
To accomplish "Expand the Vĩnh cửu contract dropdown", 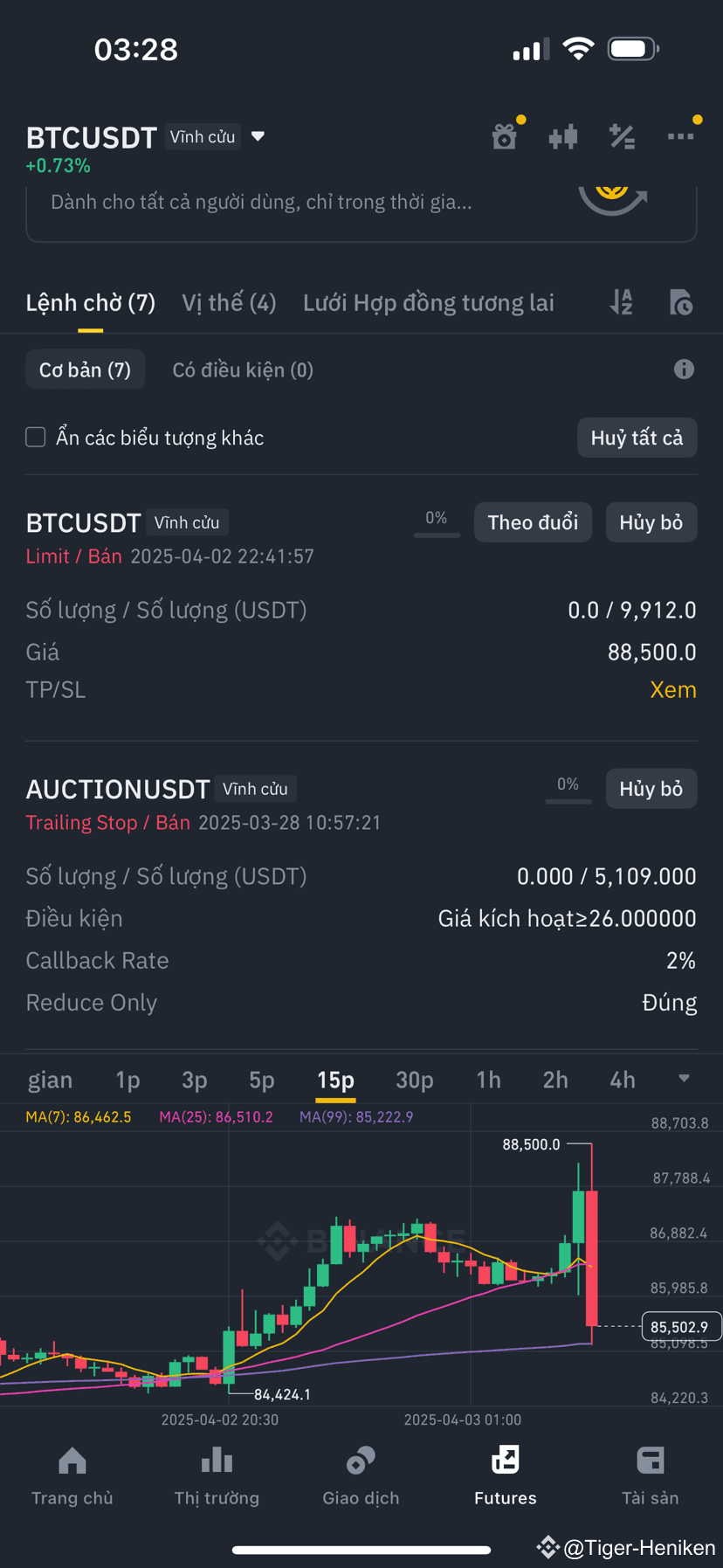I will pos(258,136).
